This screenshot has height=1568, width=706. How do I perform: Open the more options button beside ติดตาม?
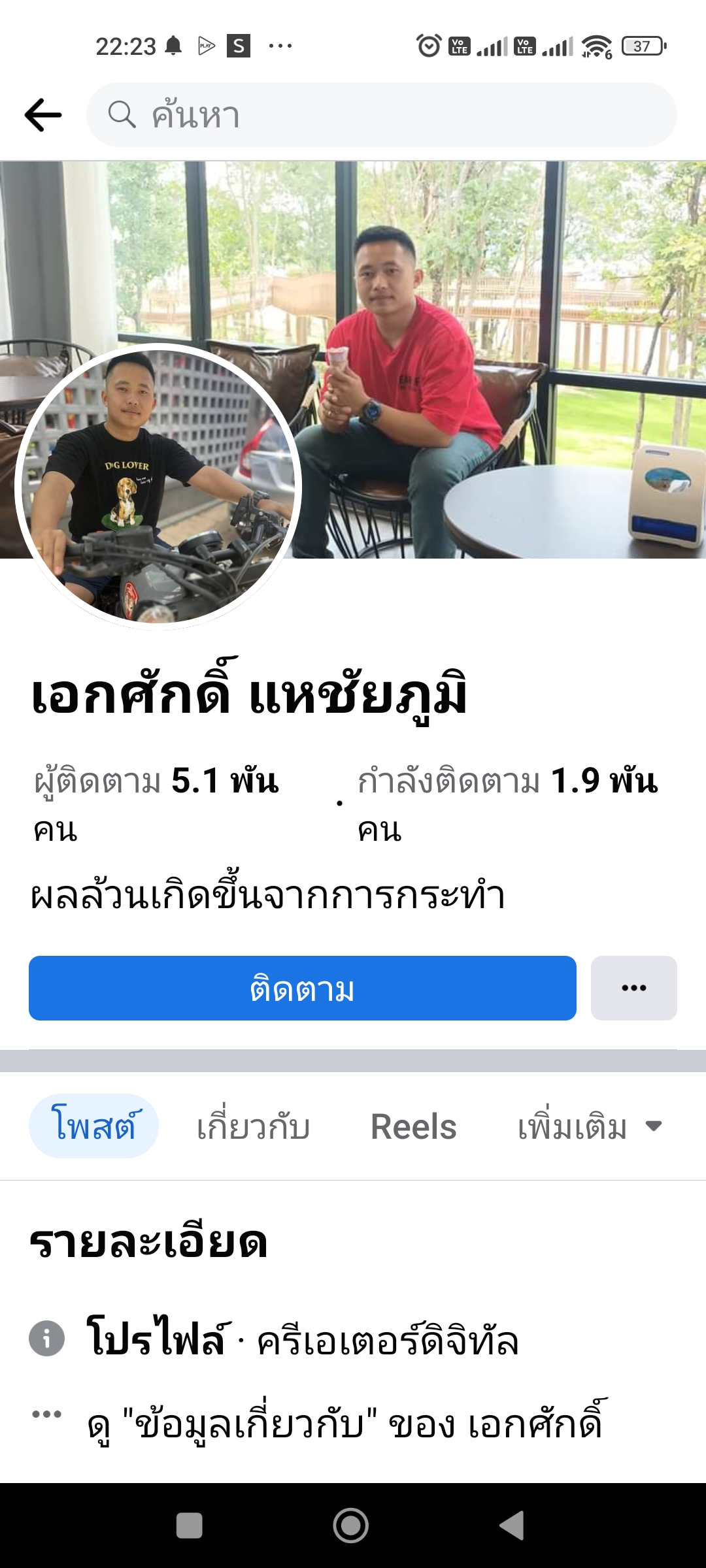click(633, 988)
